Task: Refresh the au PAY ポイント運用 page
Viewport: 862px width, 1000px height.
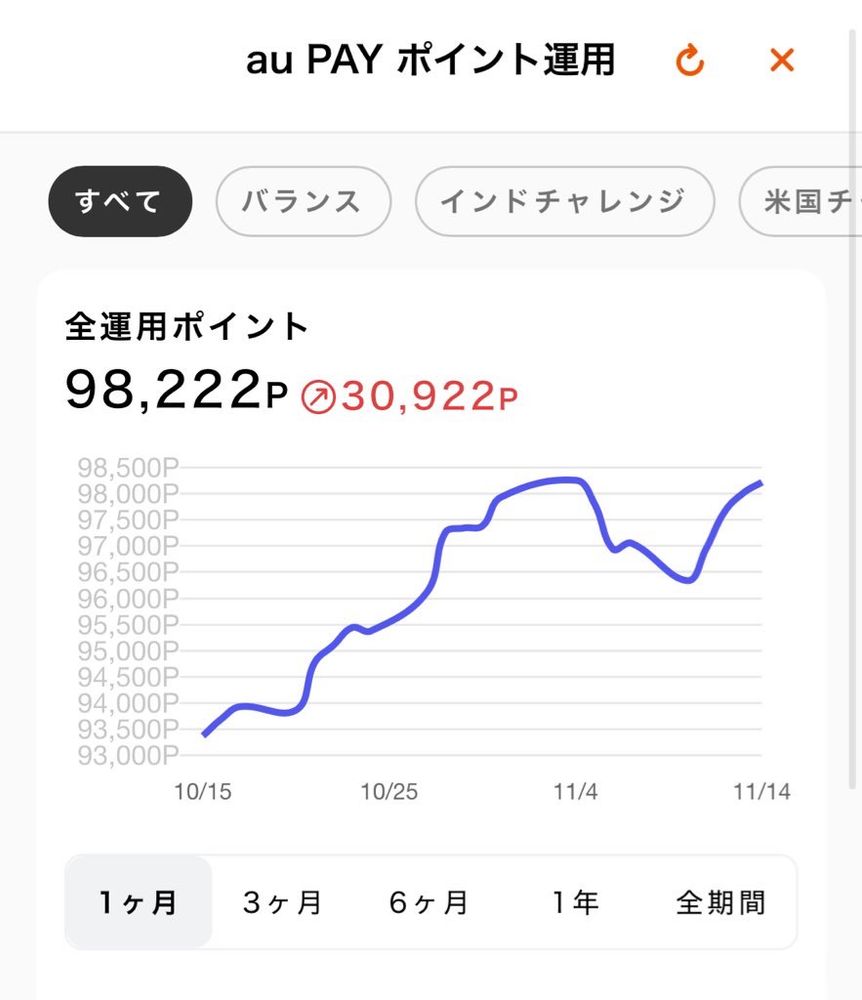Action: coord(690,62)
